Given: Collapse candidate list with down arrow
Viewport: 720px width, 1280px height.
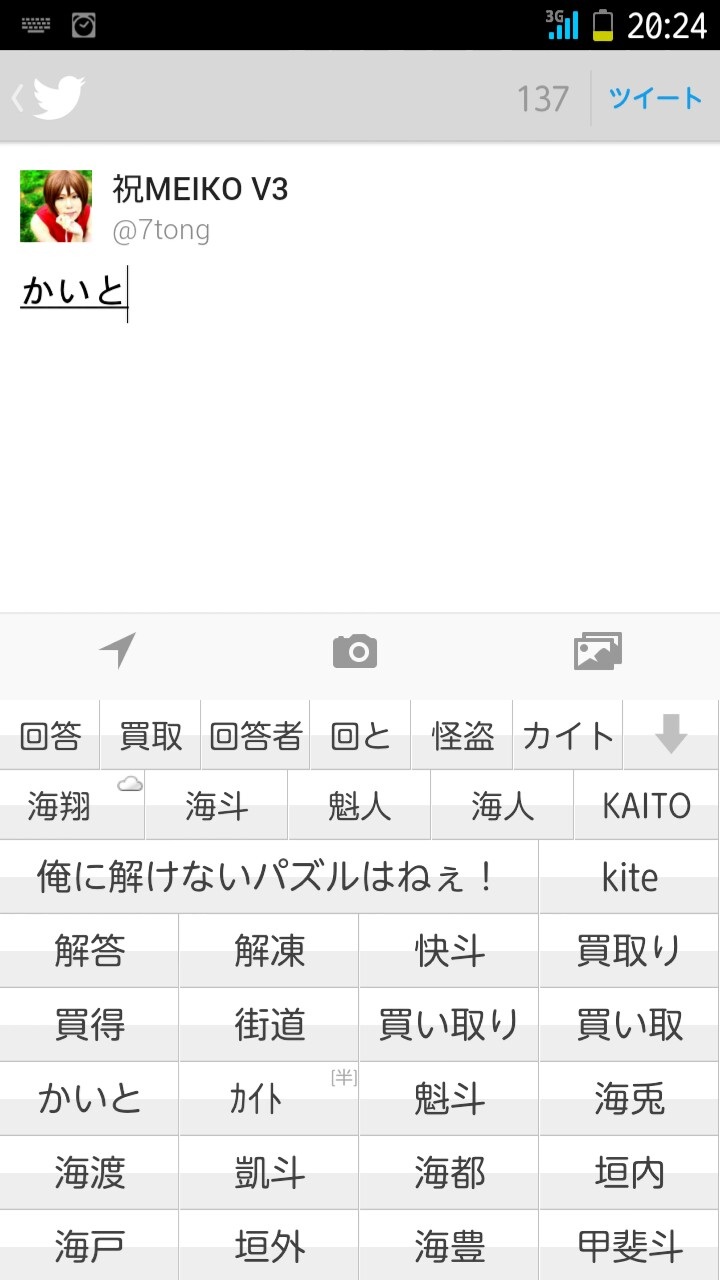Looking at the screenshot, I should pyautogui.click(x=671, y=736).
